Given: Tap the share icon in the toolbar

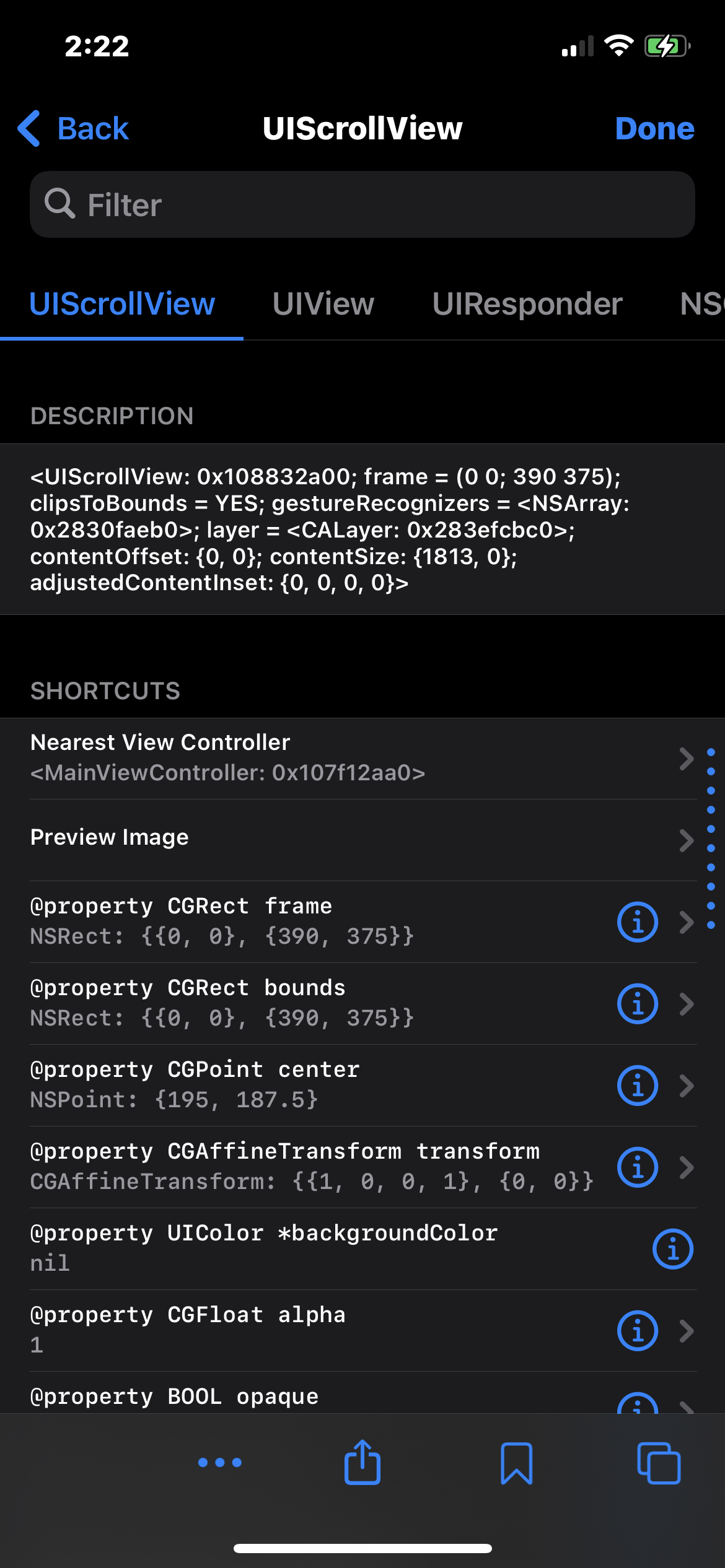Looking at the screenshot, I should 362,1463.
